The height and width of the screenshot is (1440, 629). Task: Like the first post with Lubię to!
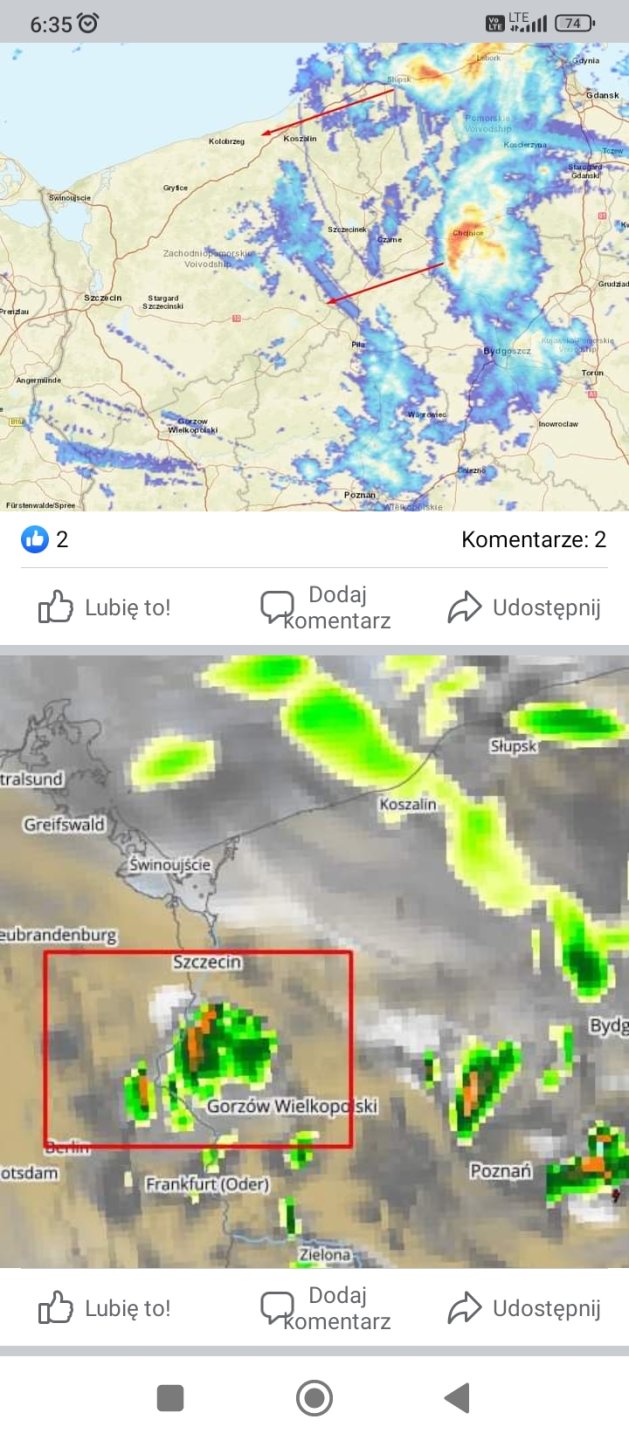click(x=105, y=607)
